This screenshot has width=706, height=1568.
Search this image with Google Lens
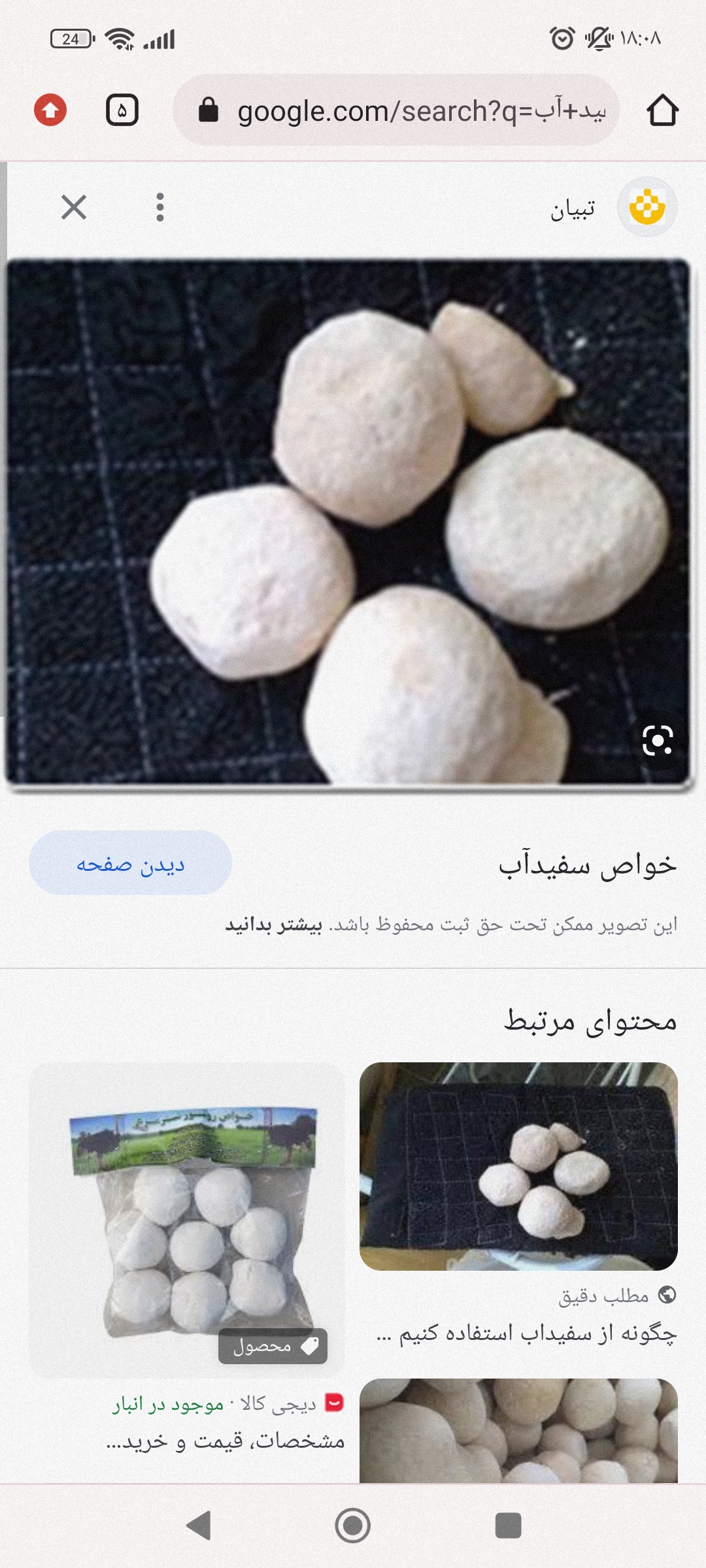tap(657, 740)
